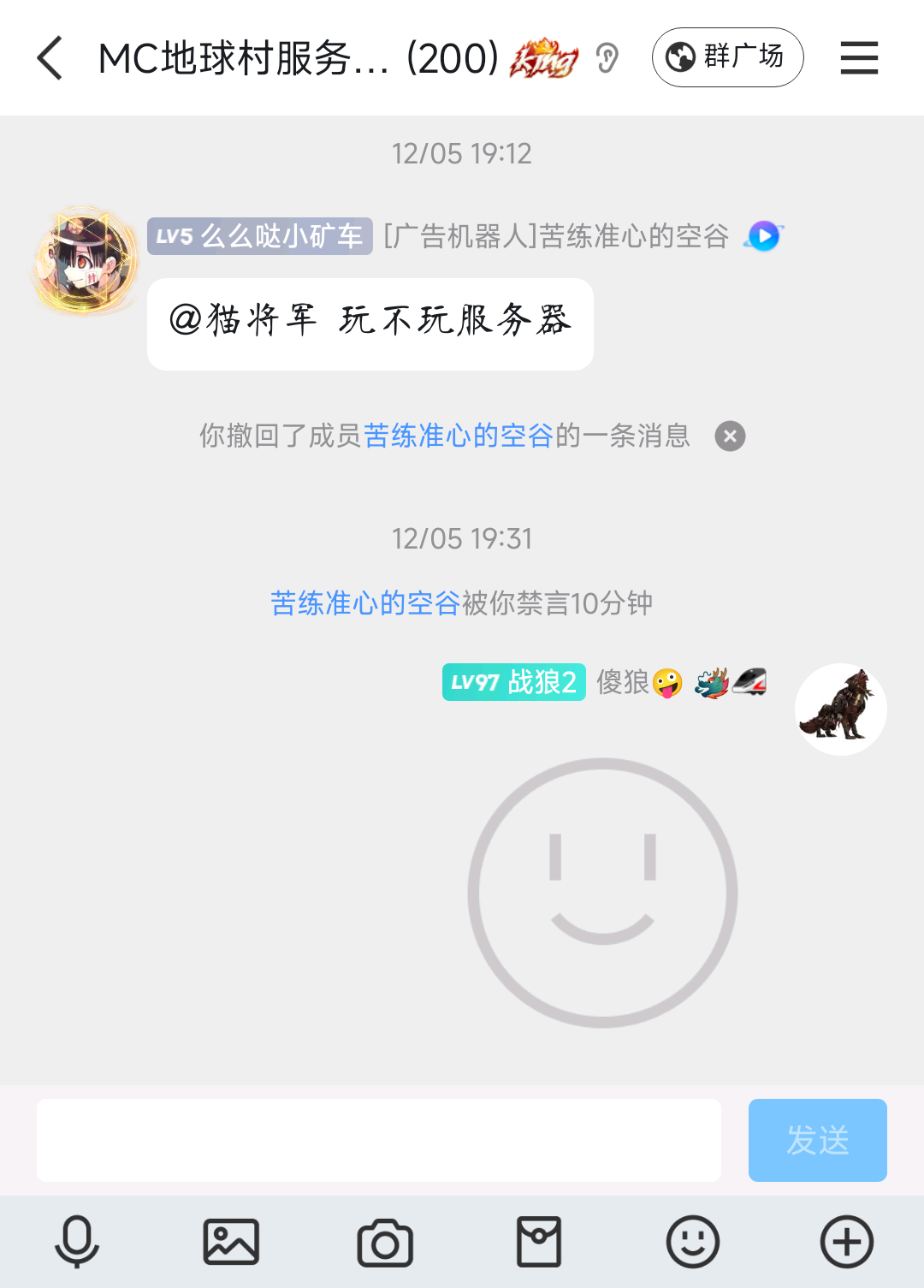Open the emoji sticker panel
924x1288 pixels.
(693, 1242)
